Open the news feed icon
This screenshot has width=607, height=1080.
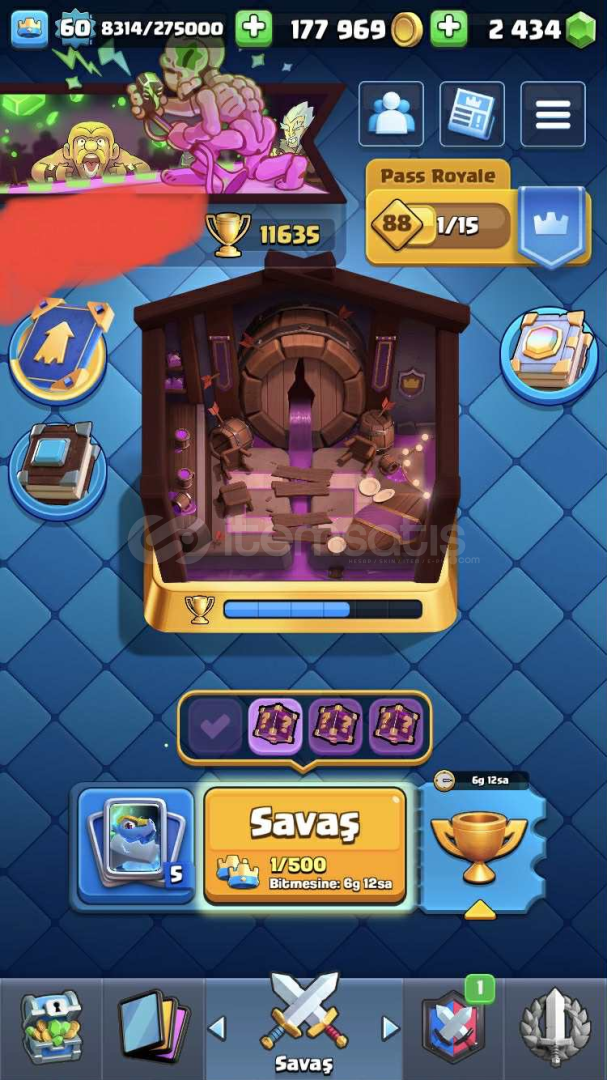point(472,114)
